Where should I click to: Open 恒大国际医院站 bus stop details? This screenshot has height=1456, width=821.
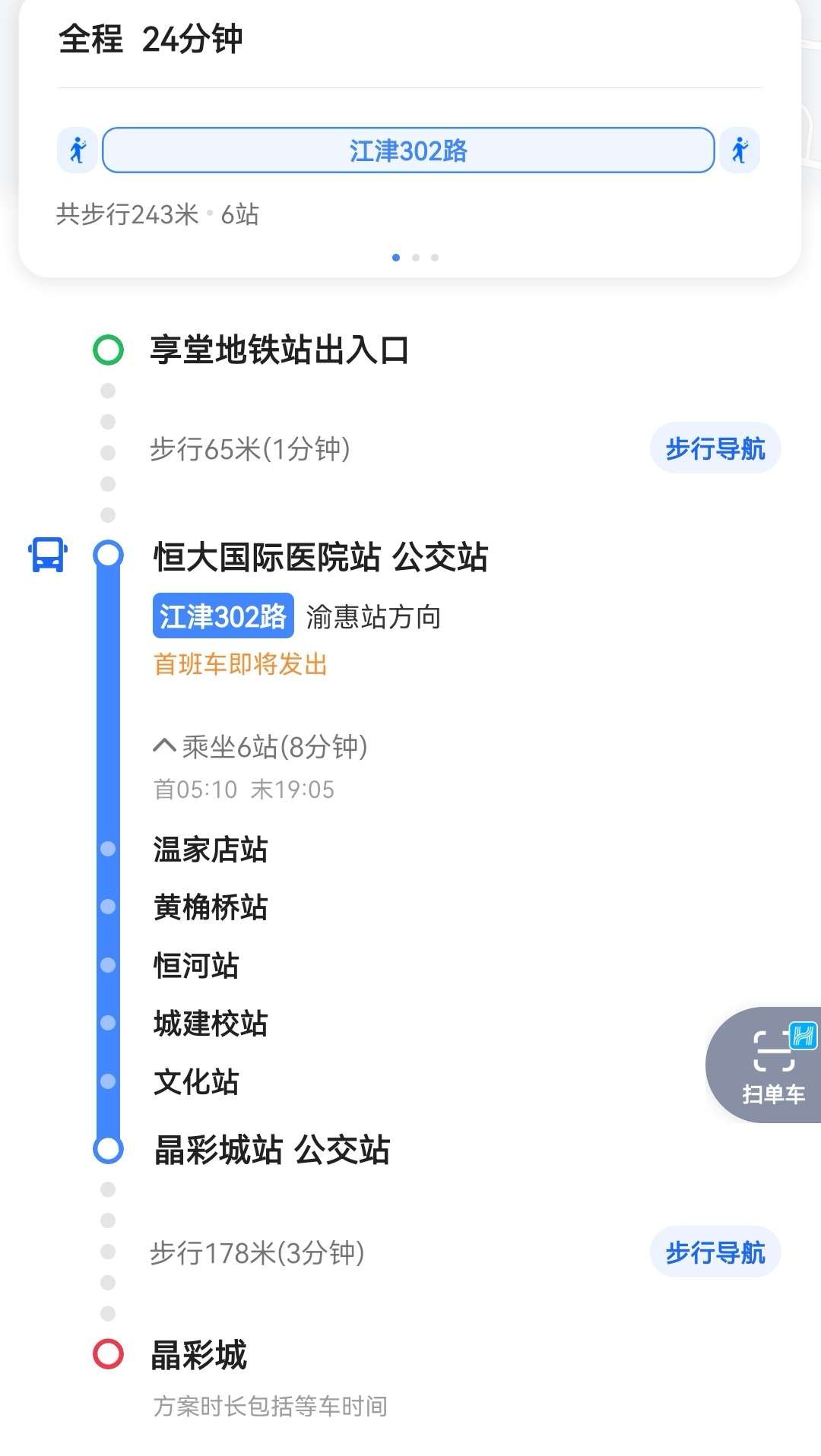[x=320, y=557]
